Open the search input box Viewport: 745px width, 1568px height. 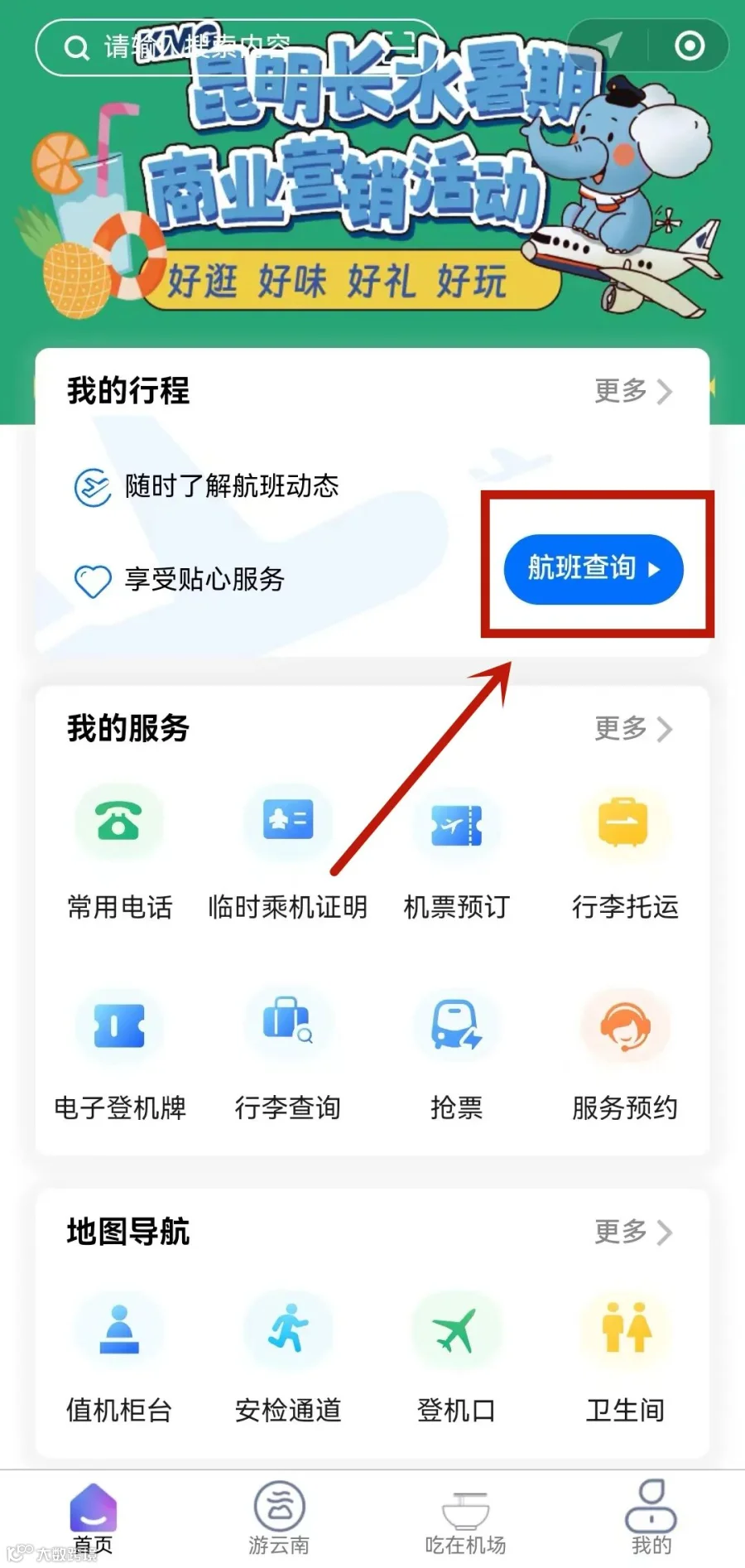point(236,47)
